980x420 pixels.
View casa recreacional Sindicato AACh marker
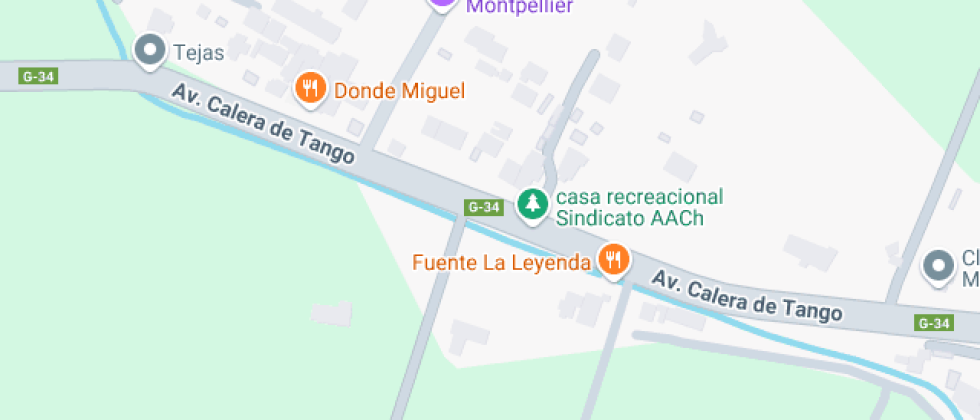point(532,204)
